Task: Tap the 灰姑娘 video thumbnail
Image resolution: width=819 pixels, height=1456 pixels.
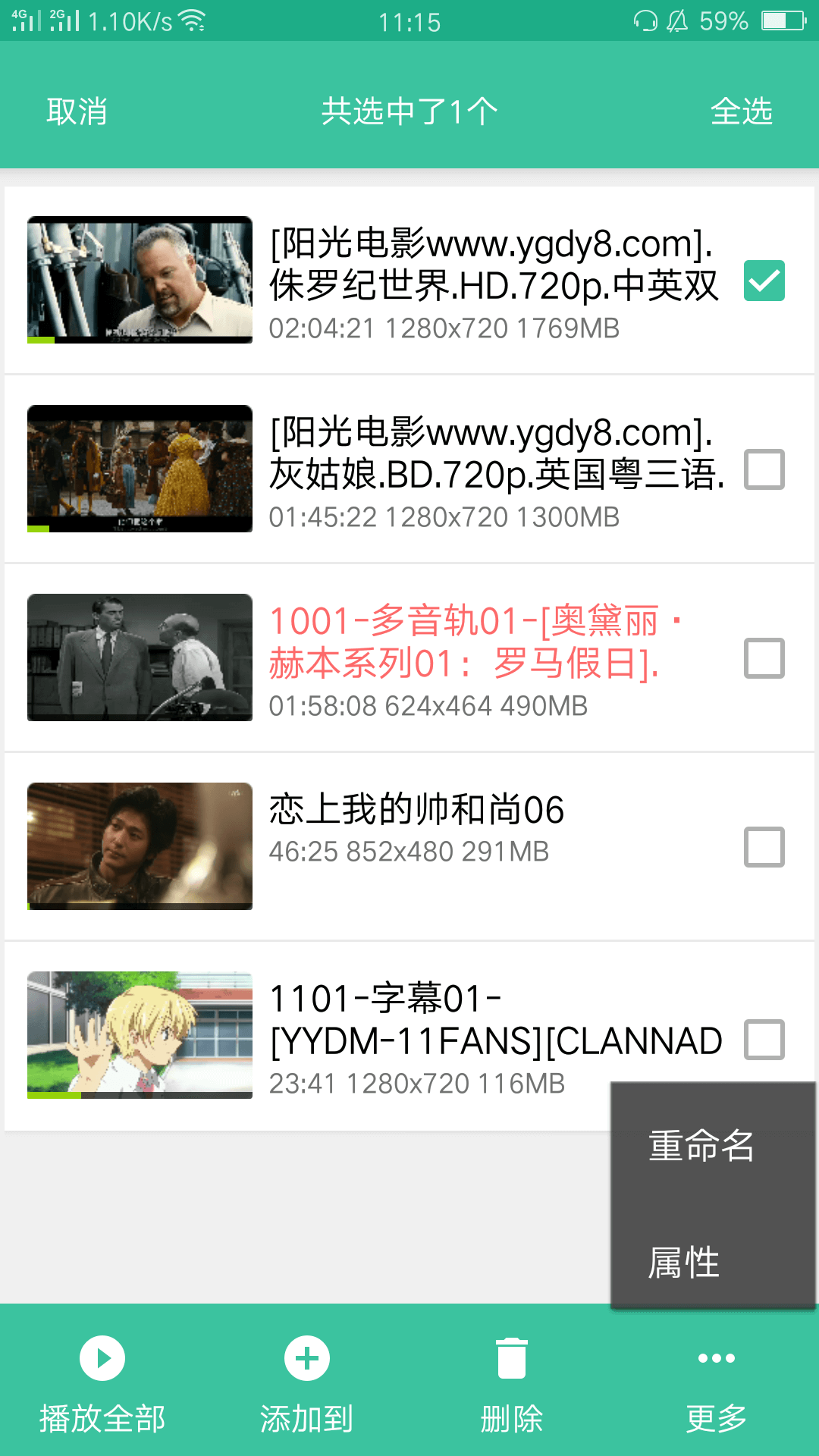Action: coord(140,469)
